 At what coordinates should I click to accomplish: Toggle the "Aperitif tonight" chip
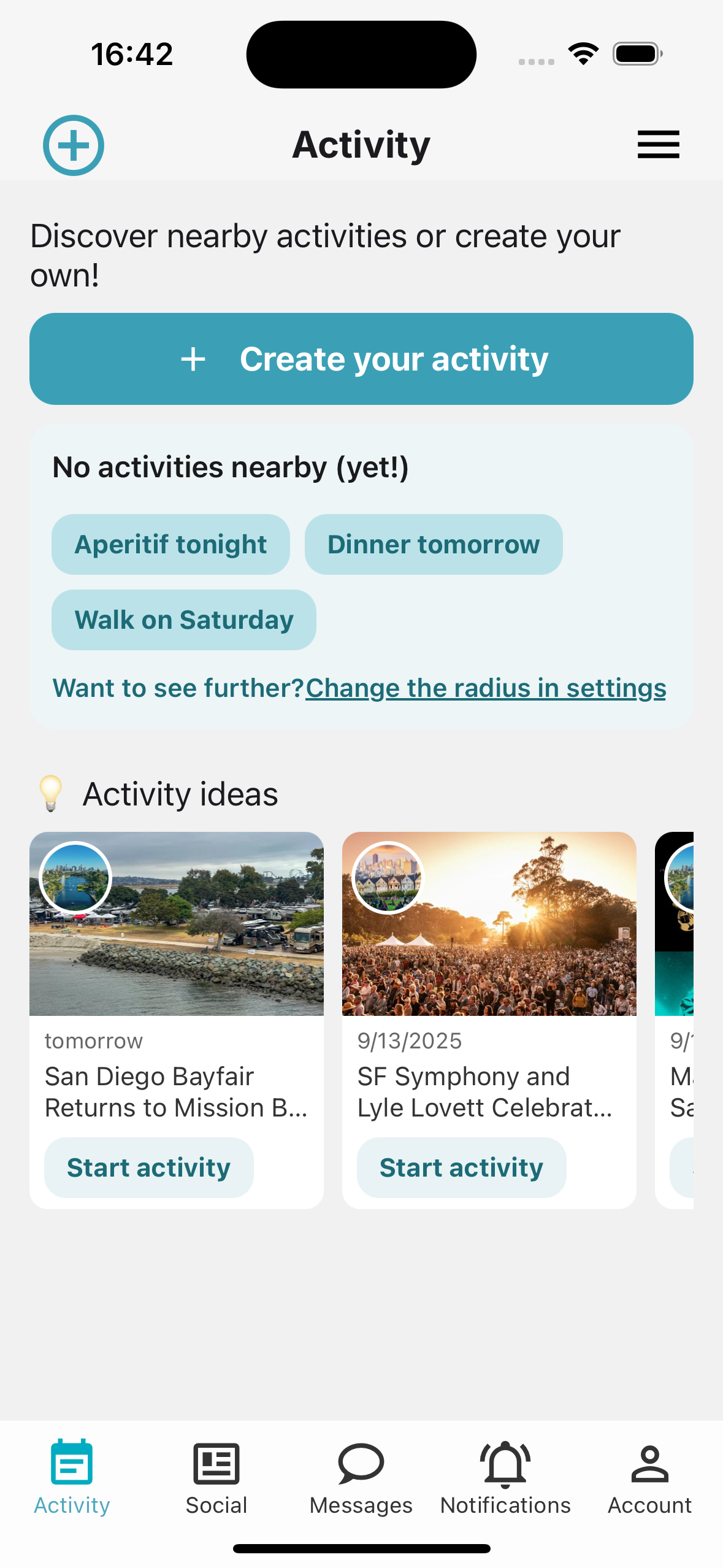click(x=170, y=544)
